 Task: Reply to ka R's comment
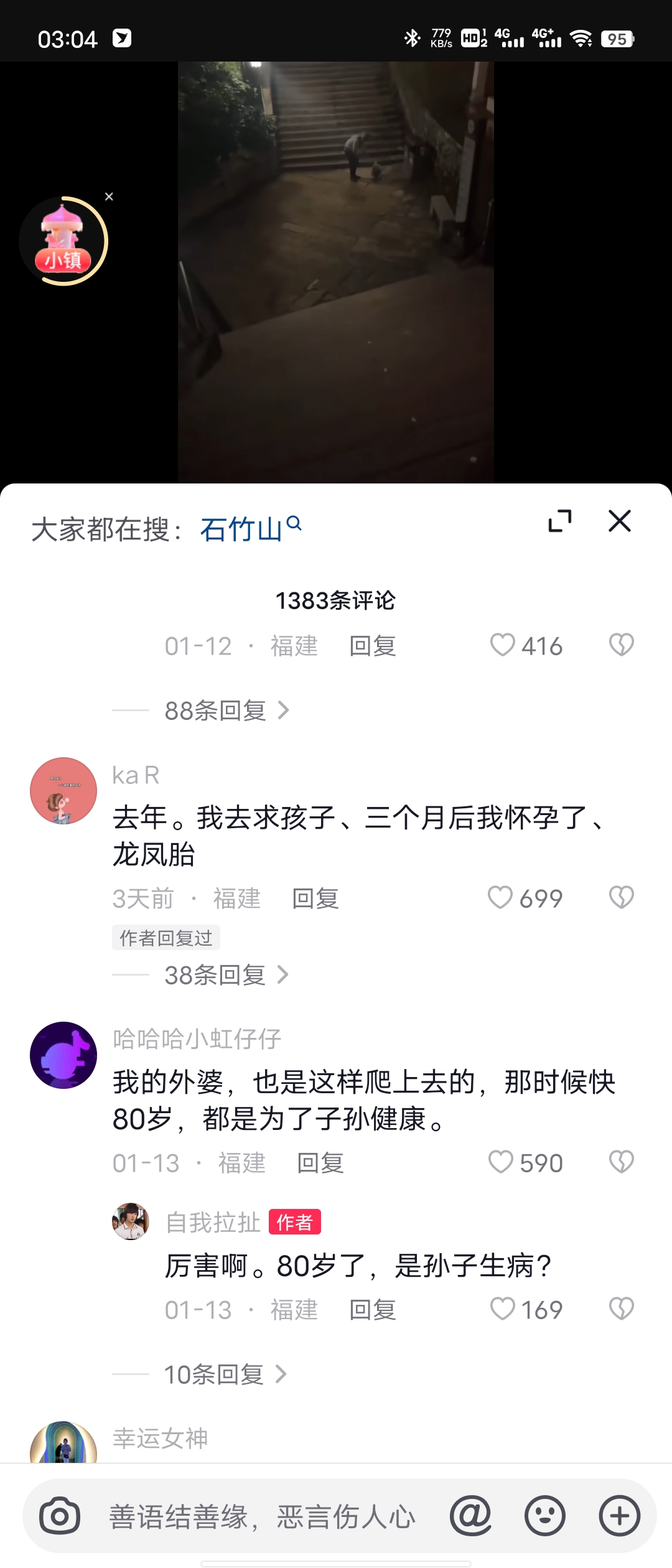(x=315, y=899)
